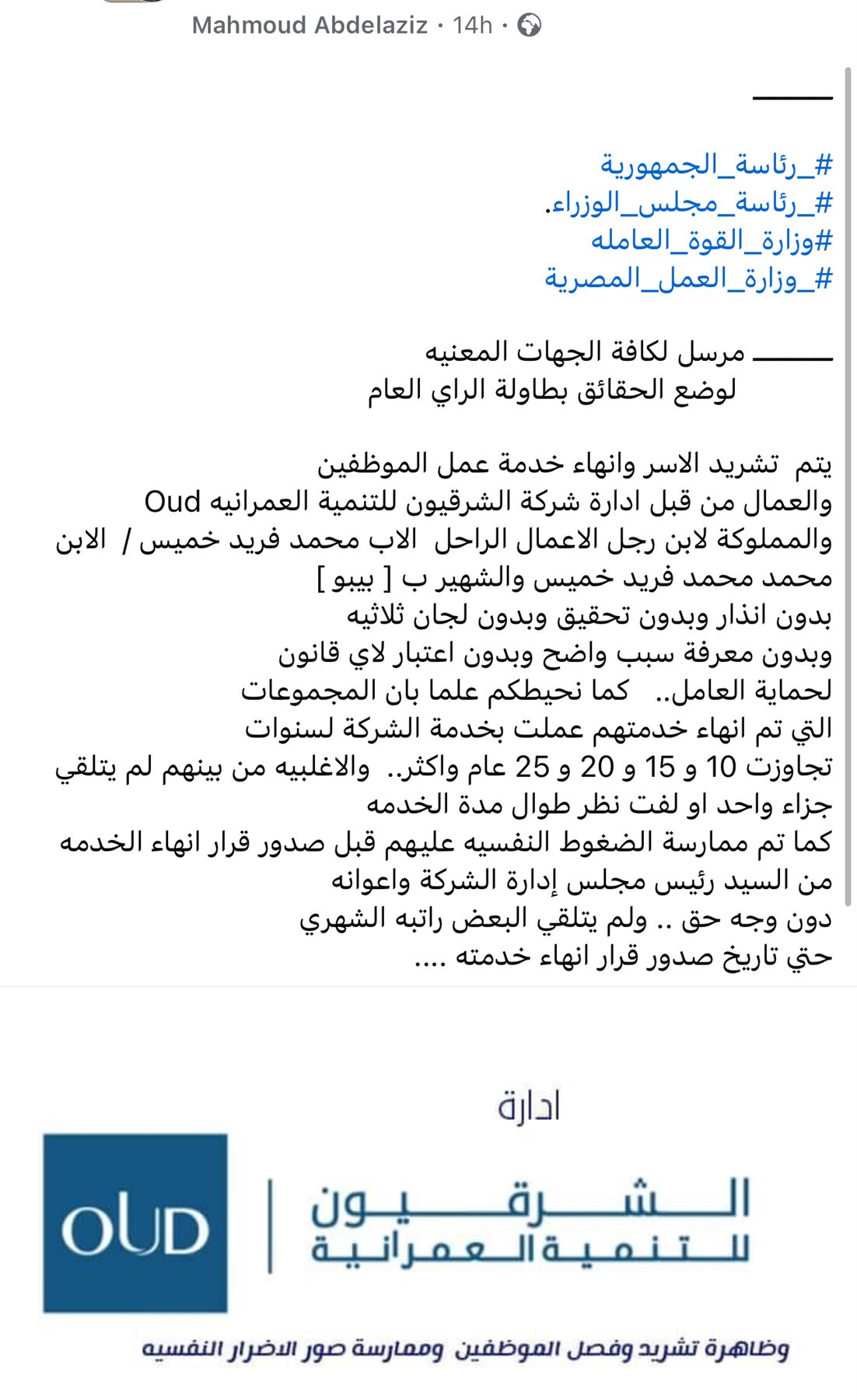Tap the public privacy globe icon
The height and width of the screenshot is (1400, 857).
(530, 26)
